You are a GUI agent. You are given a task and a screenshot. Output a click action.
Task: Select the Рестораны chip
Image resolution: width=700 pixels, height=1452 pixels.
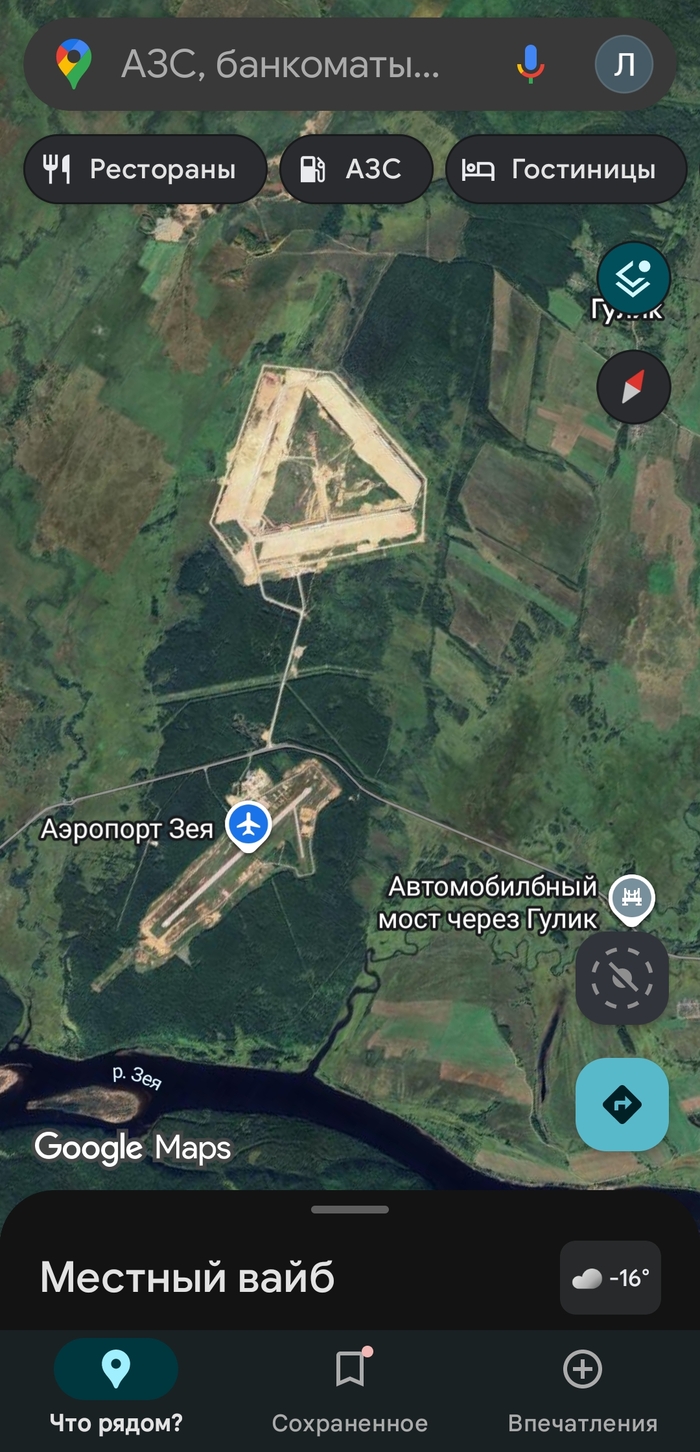[145, 170]
